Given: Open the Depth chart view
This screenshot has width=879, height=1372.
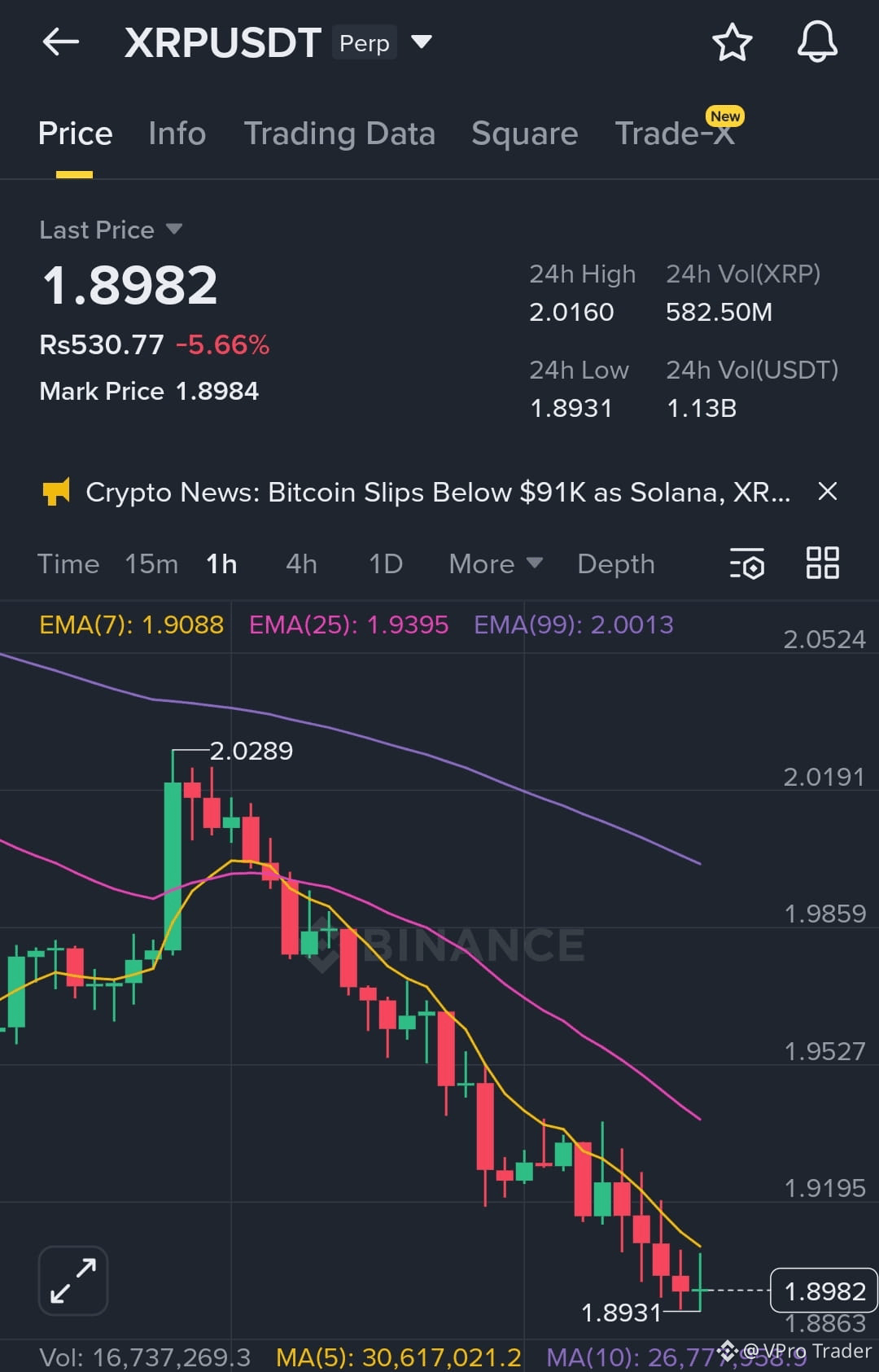Looking at the screenshot, I should (x=615, y=563).
